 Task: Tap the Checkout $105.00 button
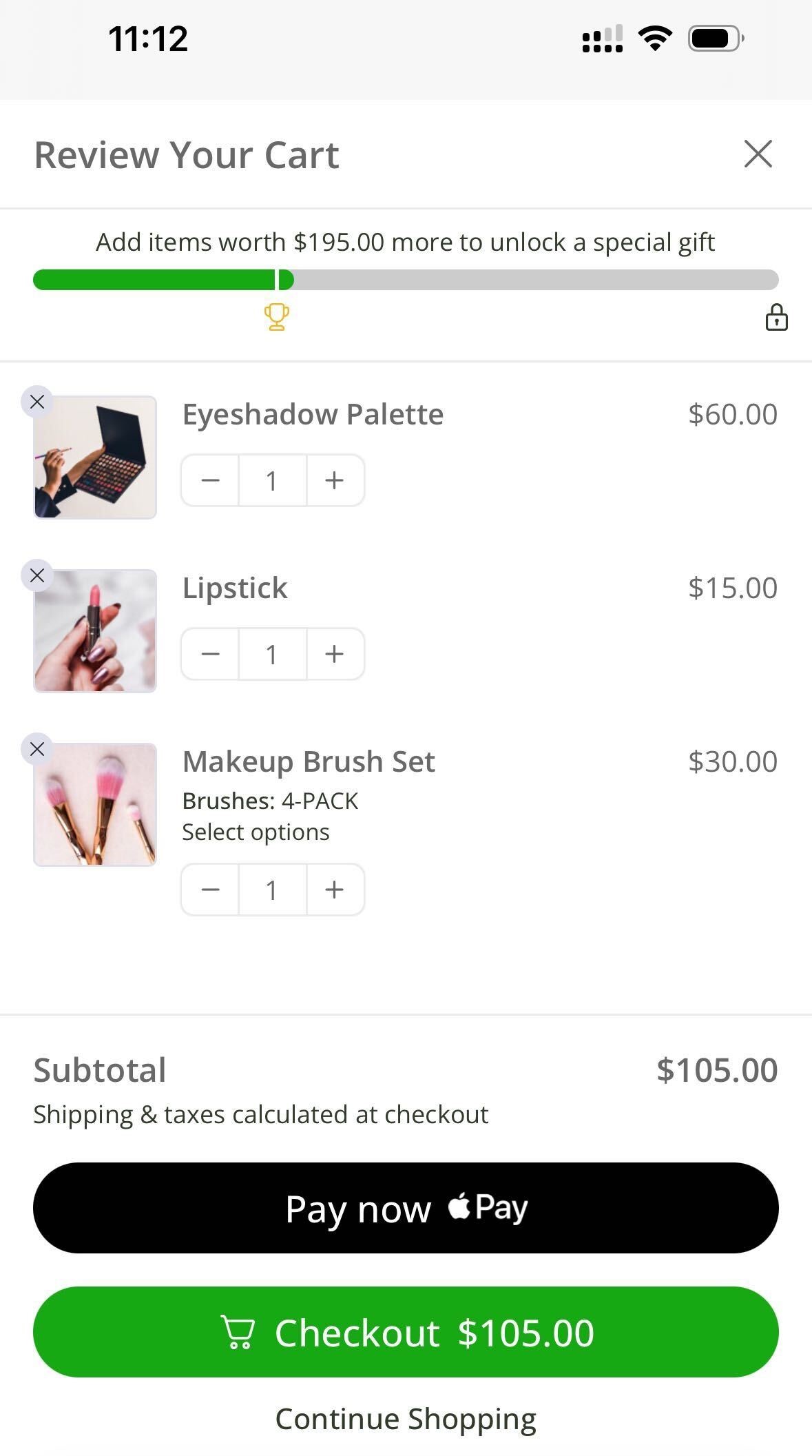pos(406,1331)
